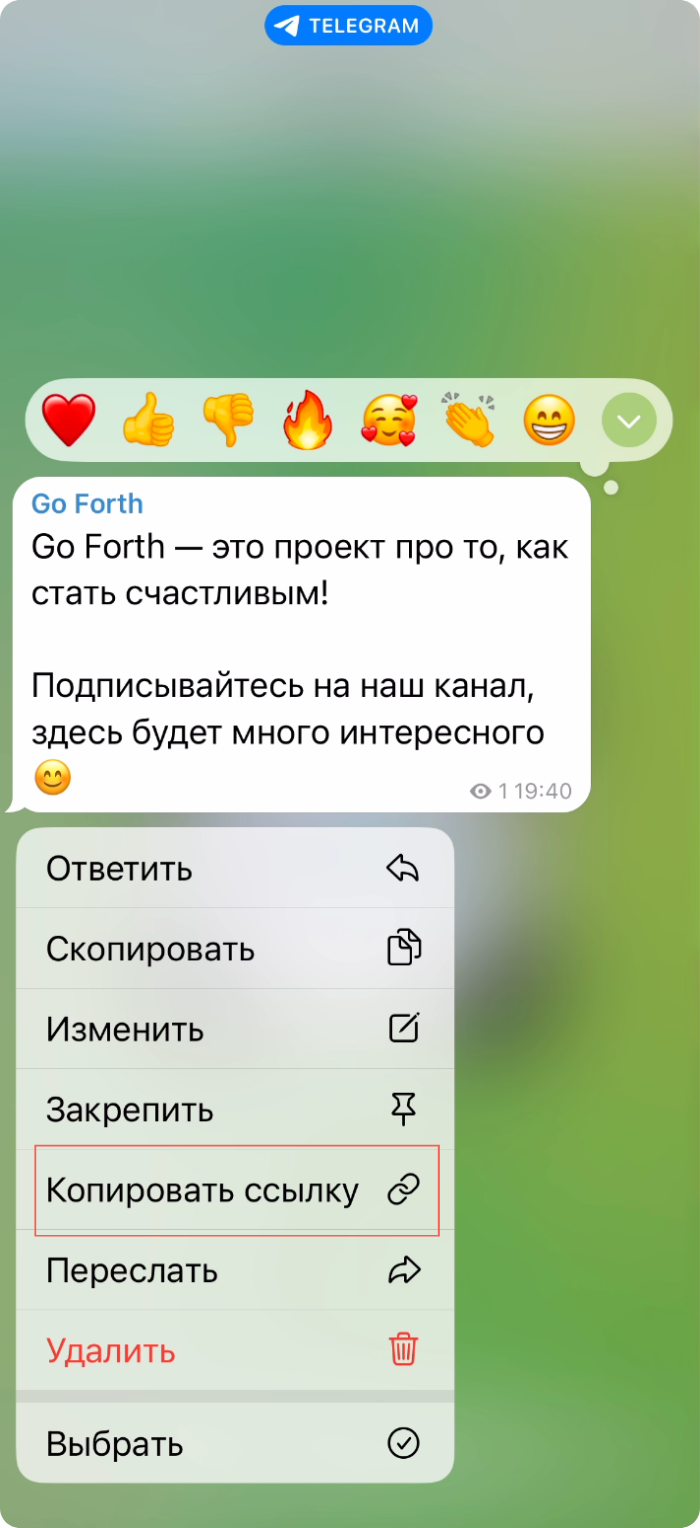The image size is (700, 1528).
Task: Pin the message with Закрепить
Action: [x=235, y=1109]
